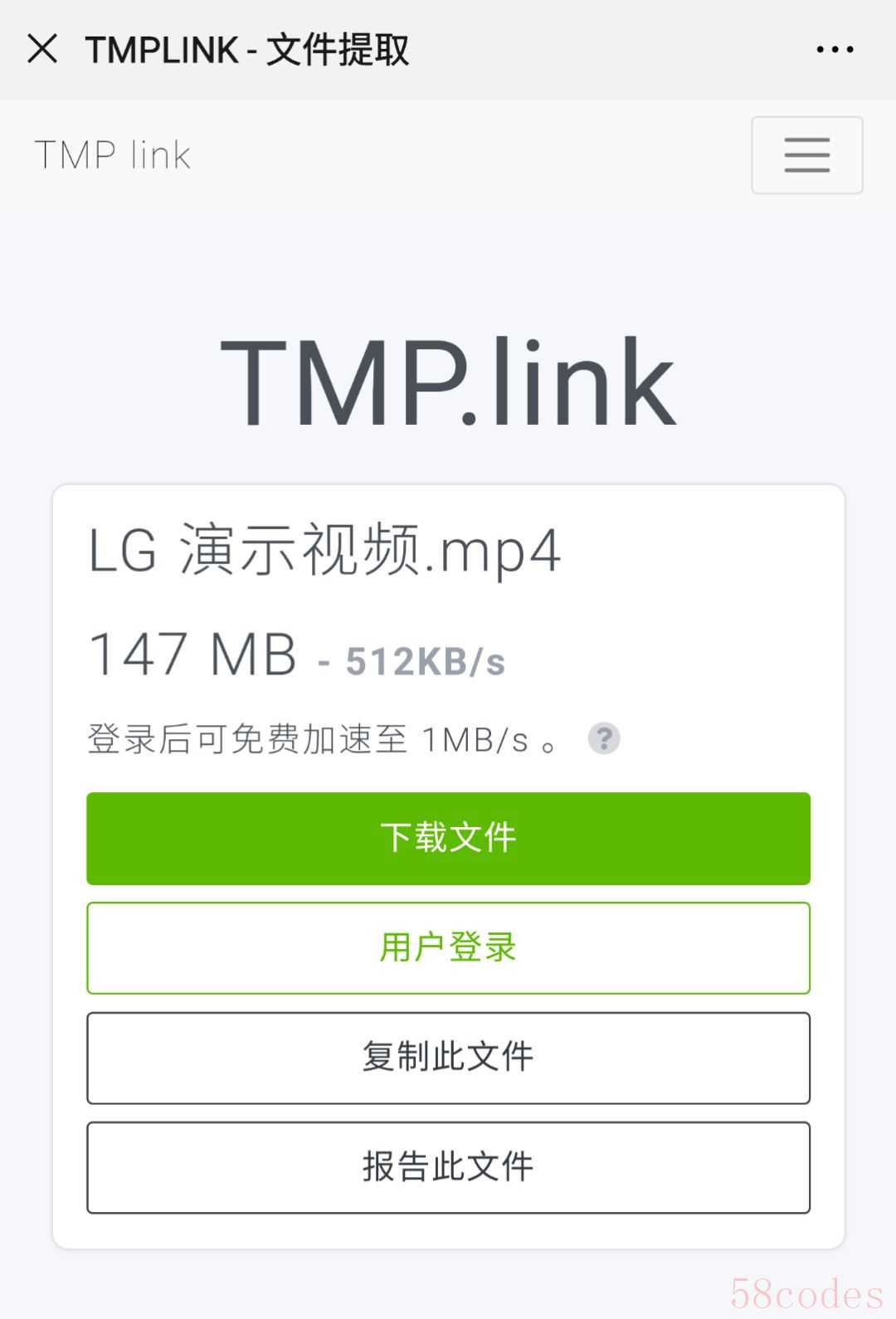The image size is (896, 1319).
Task: Open the question mark help icon
Action: 604,738
